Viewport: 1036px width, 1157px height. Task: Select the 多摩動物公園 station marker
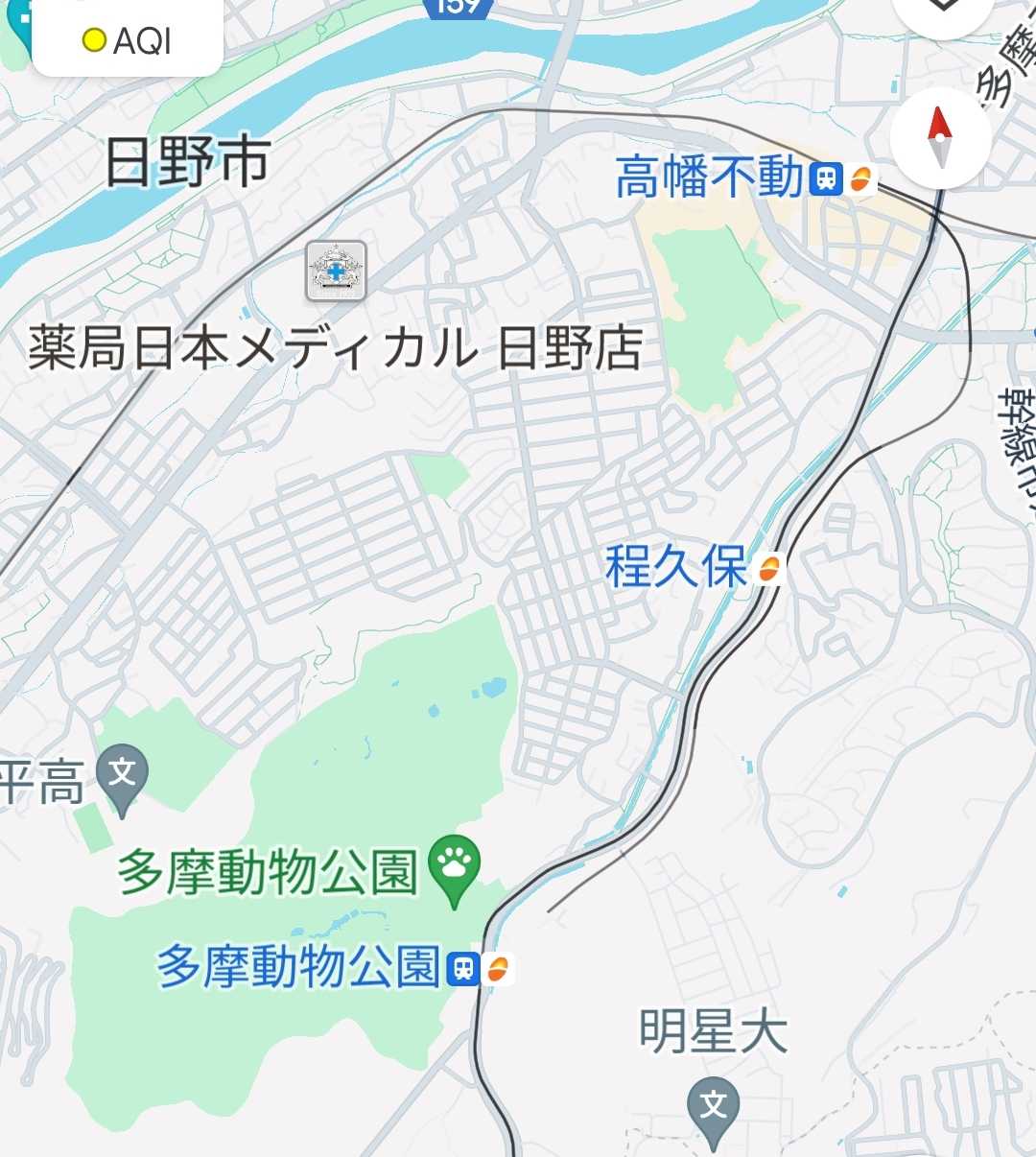tap(481, 969)
